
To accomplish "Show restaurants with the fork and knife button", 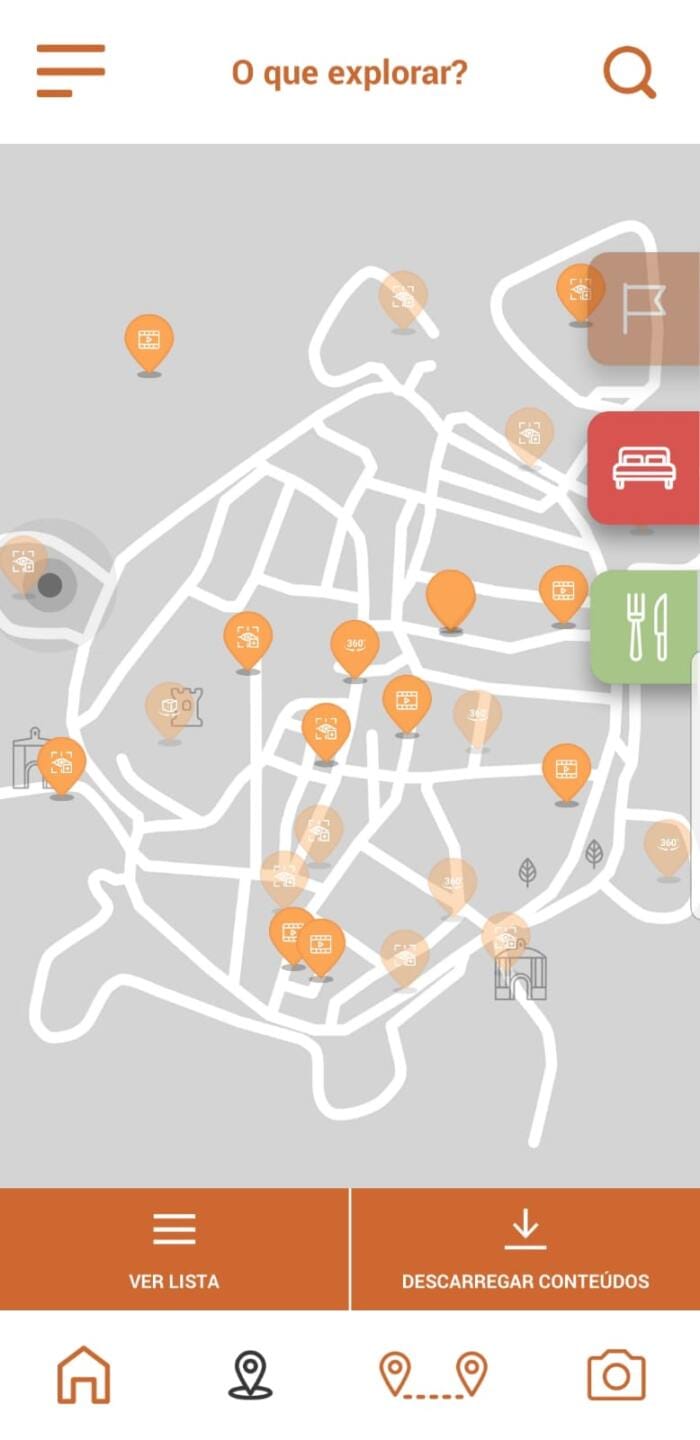I will pyautogui.click(x=646, y=627).
